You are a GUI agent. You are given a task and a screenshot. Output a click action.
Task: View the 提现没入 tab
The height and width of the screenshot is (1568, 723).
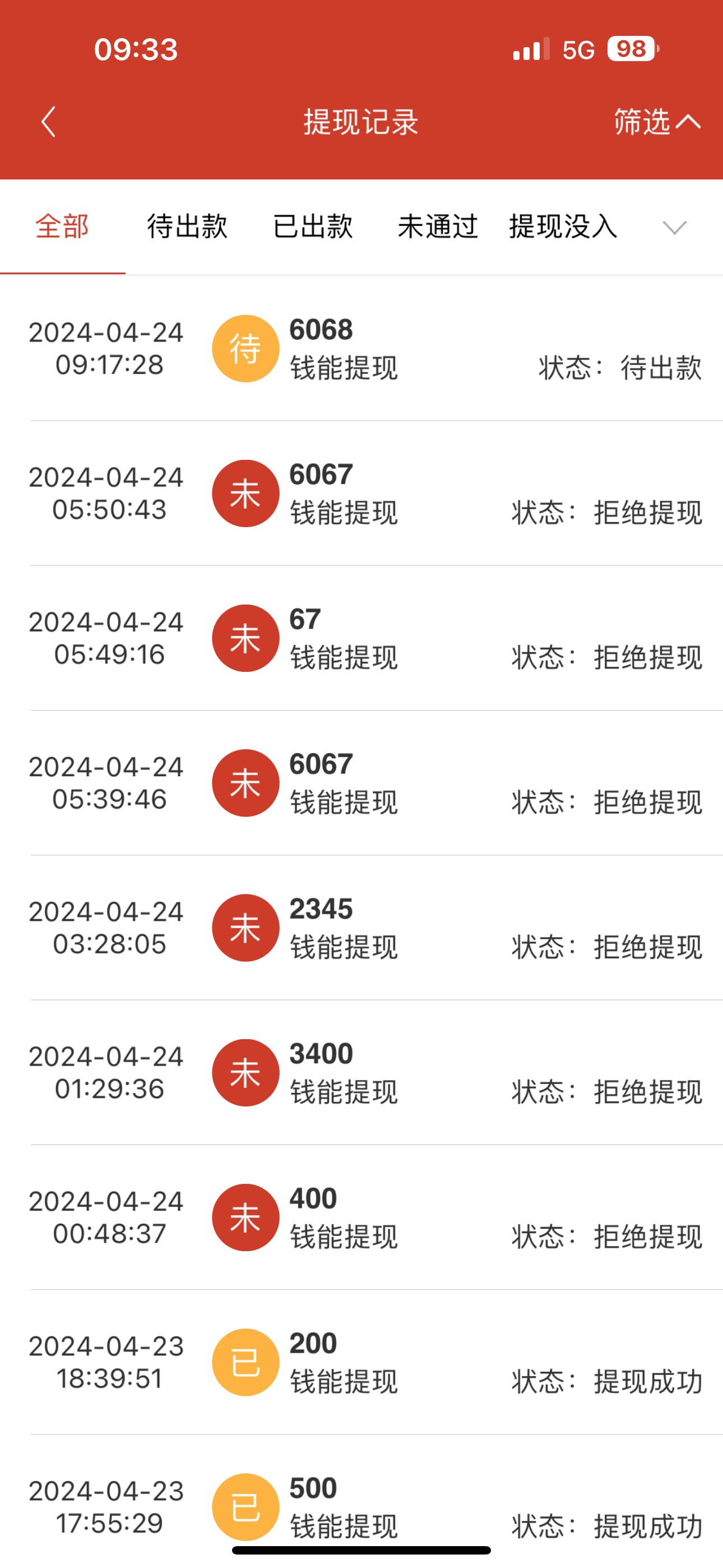(564, 227)
